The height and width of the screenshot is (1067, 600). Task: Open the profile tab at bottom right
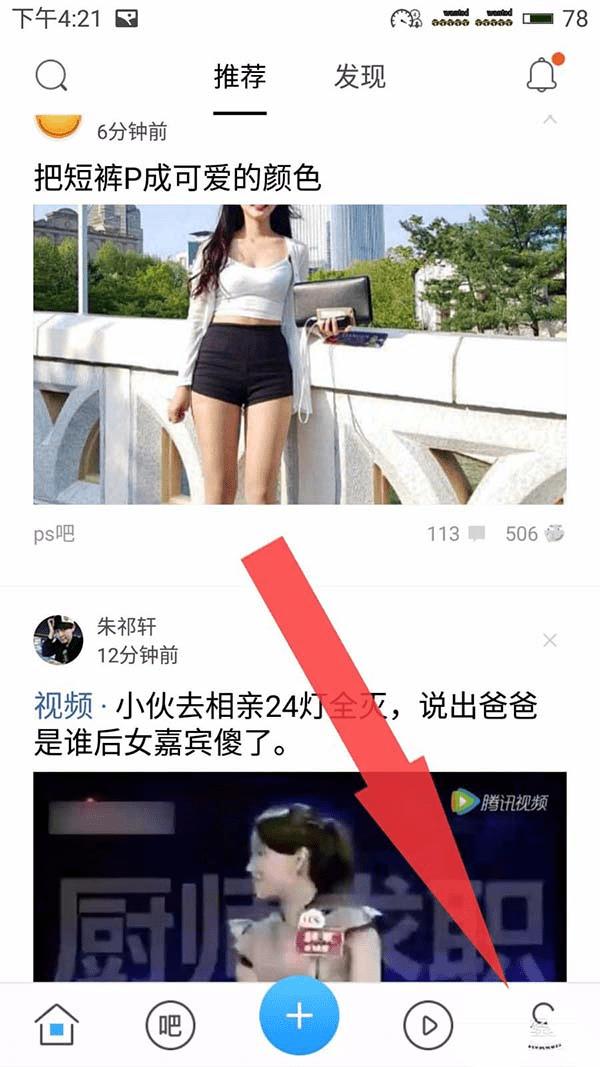coord(543,1025)
